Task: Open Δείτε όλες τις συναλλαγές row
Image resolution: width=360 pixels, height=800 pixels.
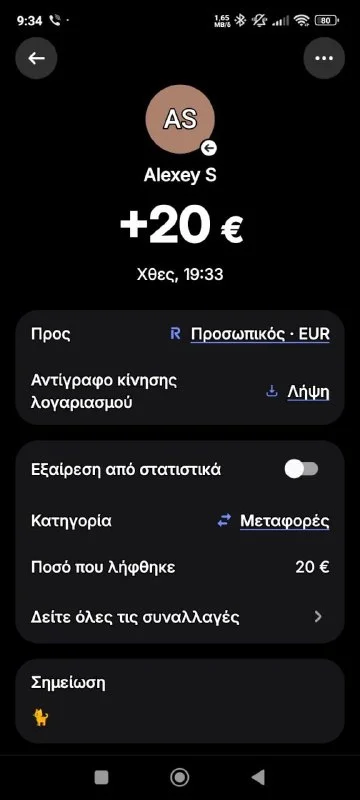Action: pyautogui.click(x=180, y=617)
